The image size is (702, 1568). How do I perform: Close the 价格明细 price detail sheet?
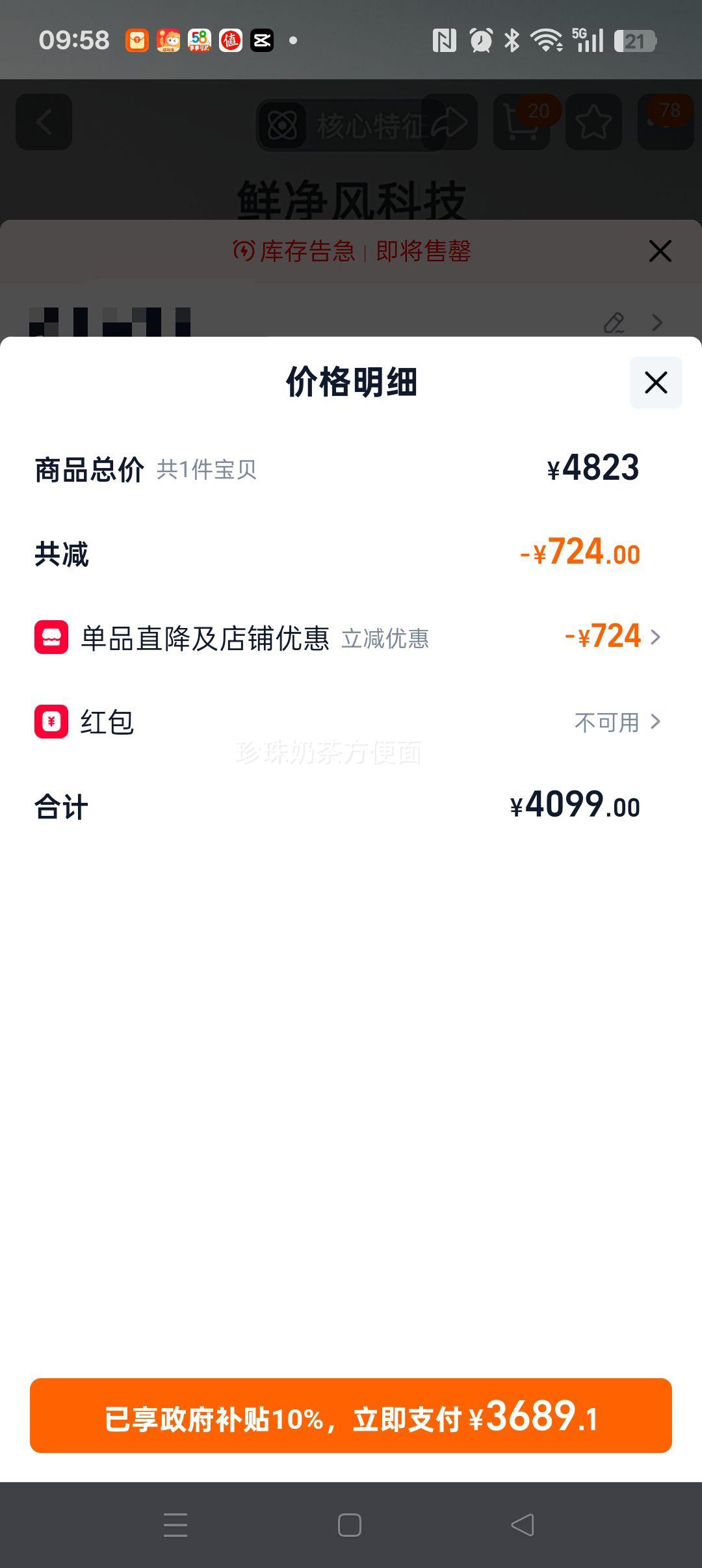tap(655, 383)
